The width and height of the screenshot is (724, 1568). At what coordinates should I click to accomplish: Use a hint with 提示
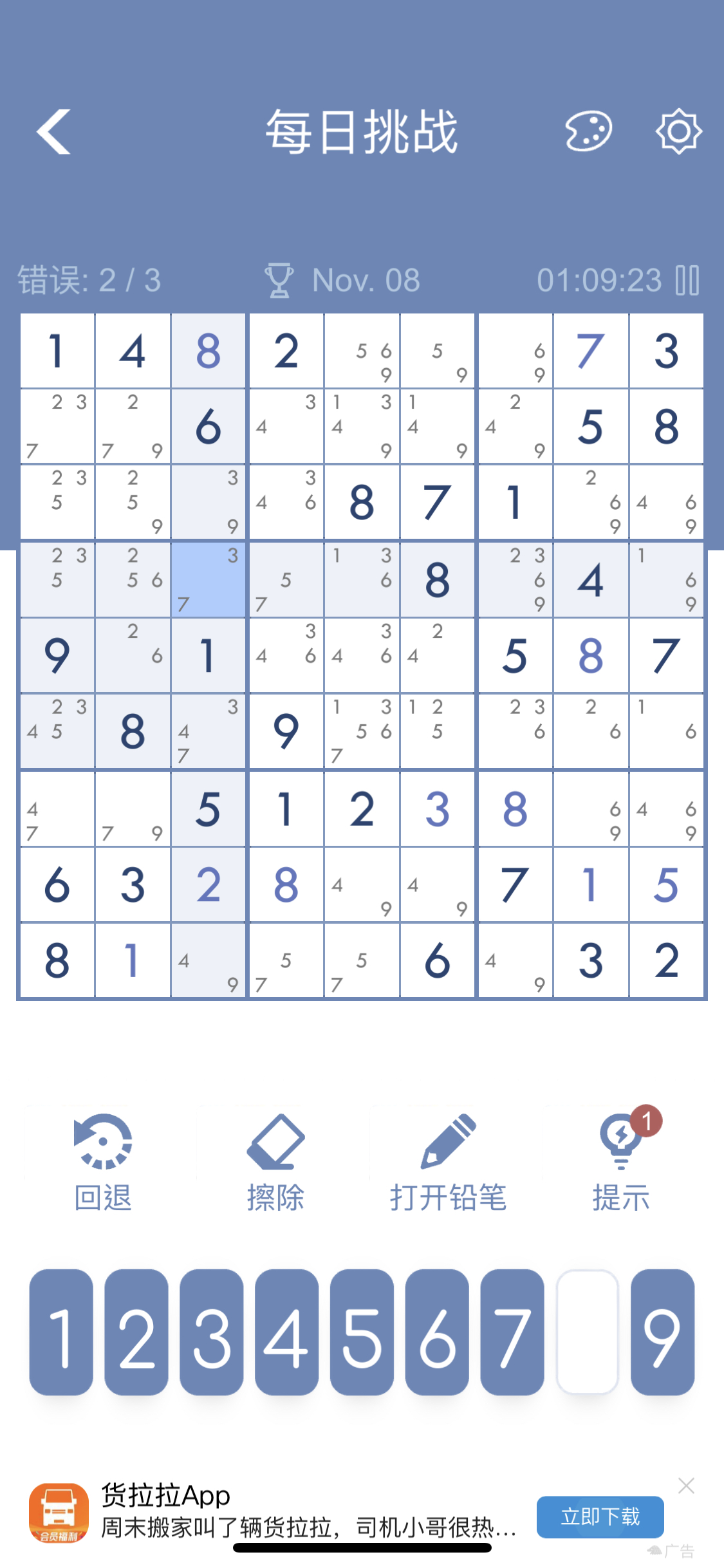[x=621, y=1162]
